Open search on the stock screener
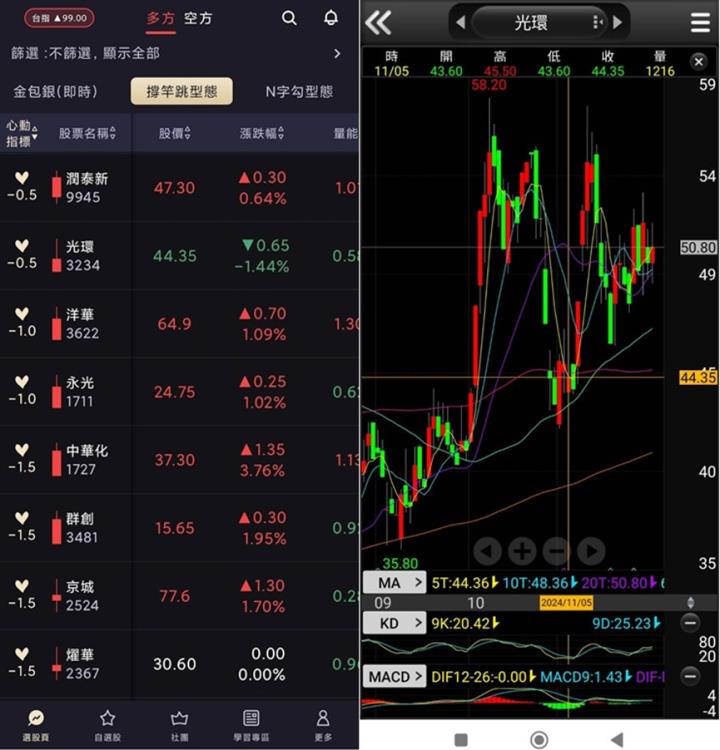Image resolution: width=720 pixels, height=750 pixels. (290, 18)
